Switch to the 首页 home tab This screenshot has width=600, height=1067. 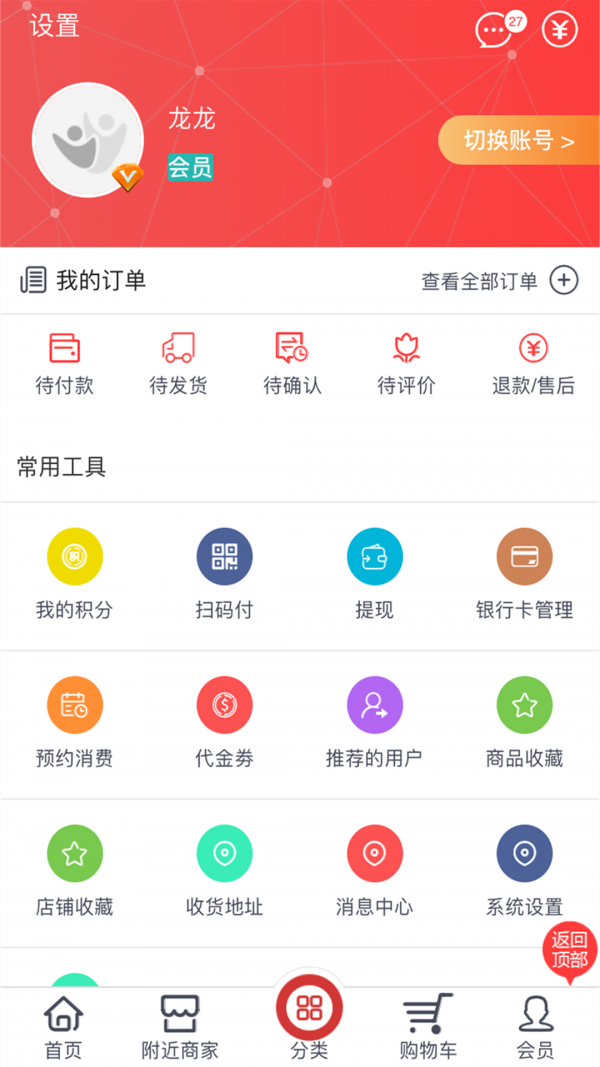pyautogui.click(x=63, y=1027)
